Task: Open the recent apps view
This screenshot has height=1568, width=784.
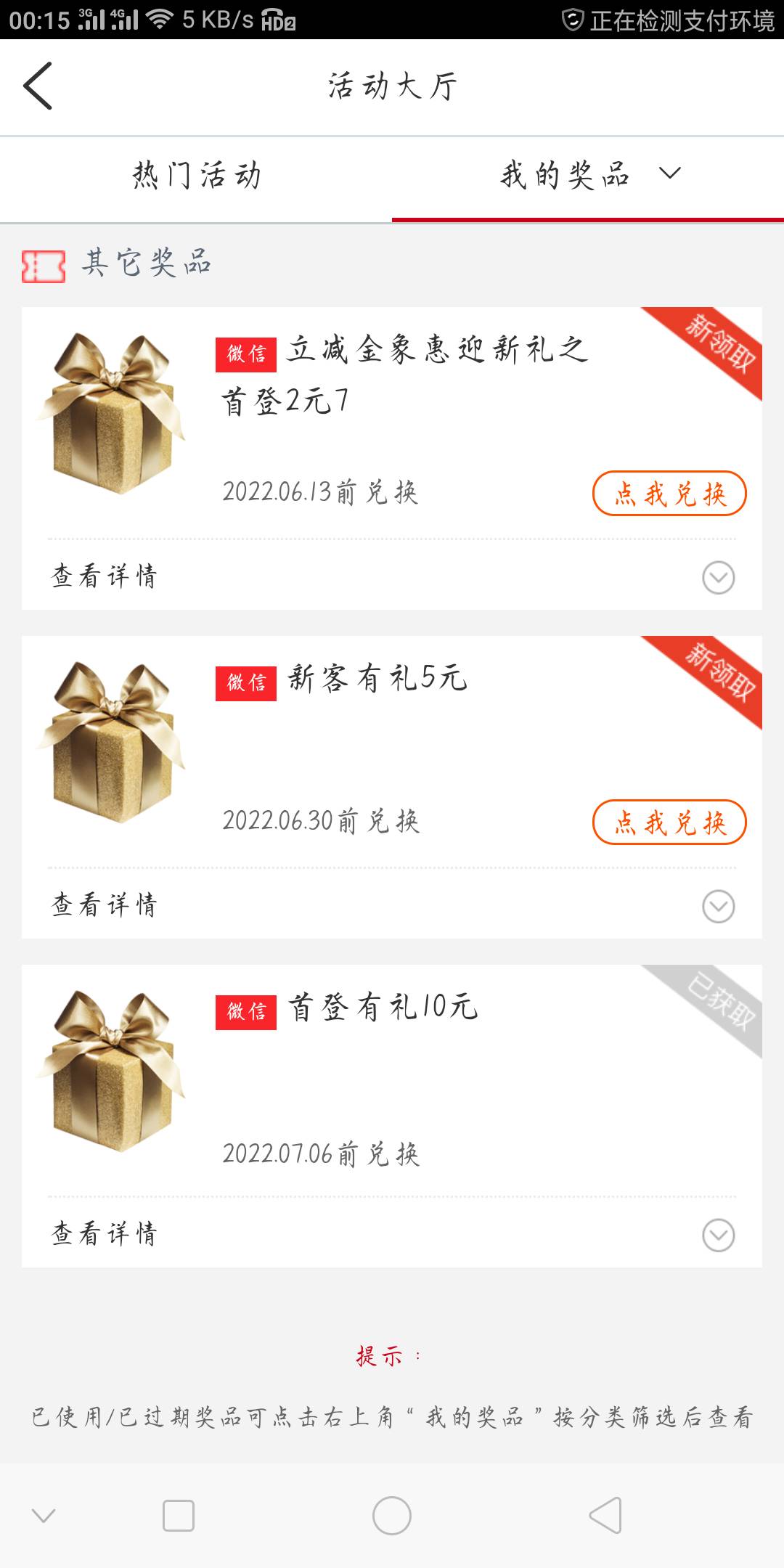Action: 179,1516
